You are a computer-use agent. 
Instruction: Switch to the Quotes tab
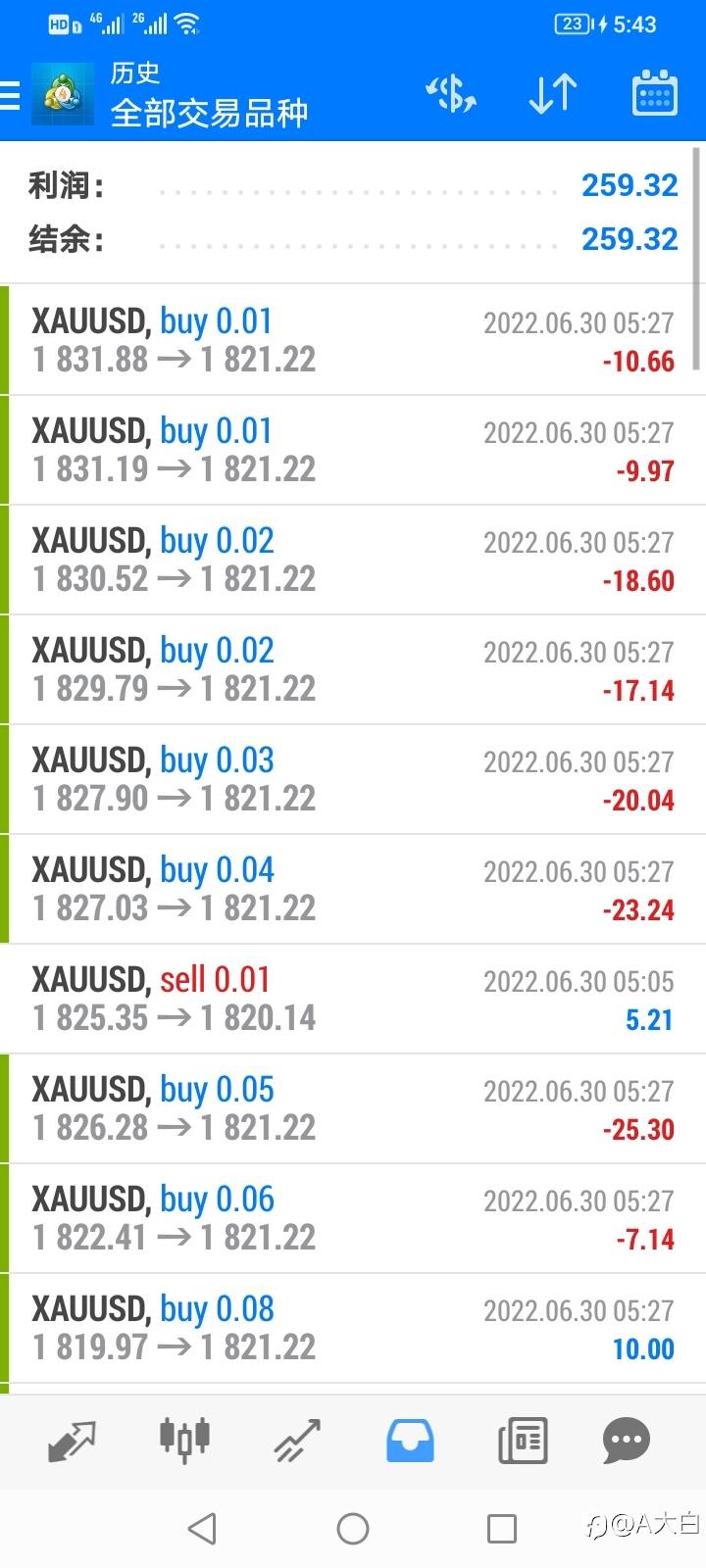click(x=73, y=1441)
